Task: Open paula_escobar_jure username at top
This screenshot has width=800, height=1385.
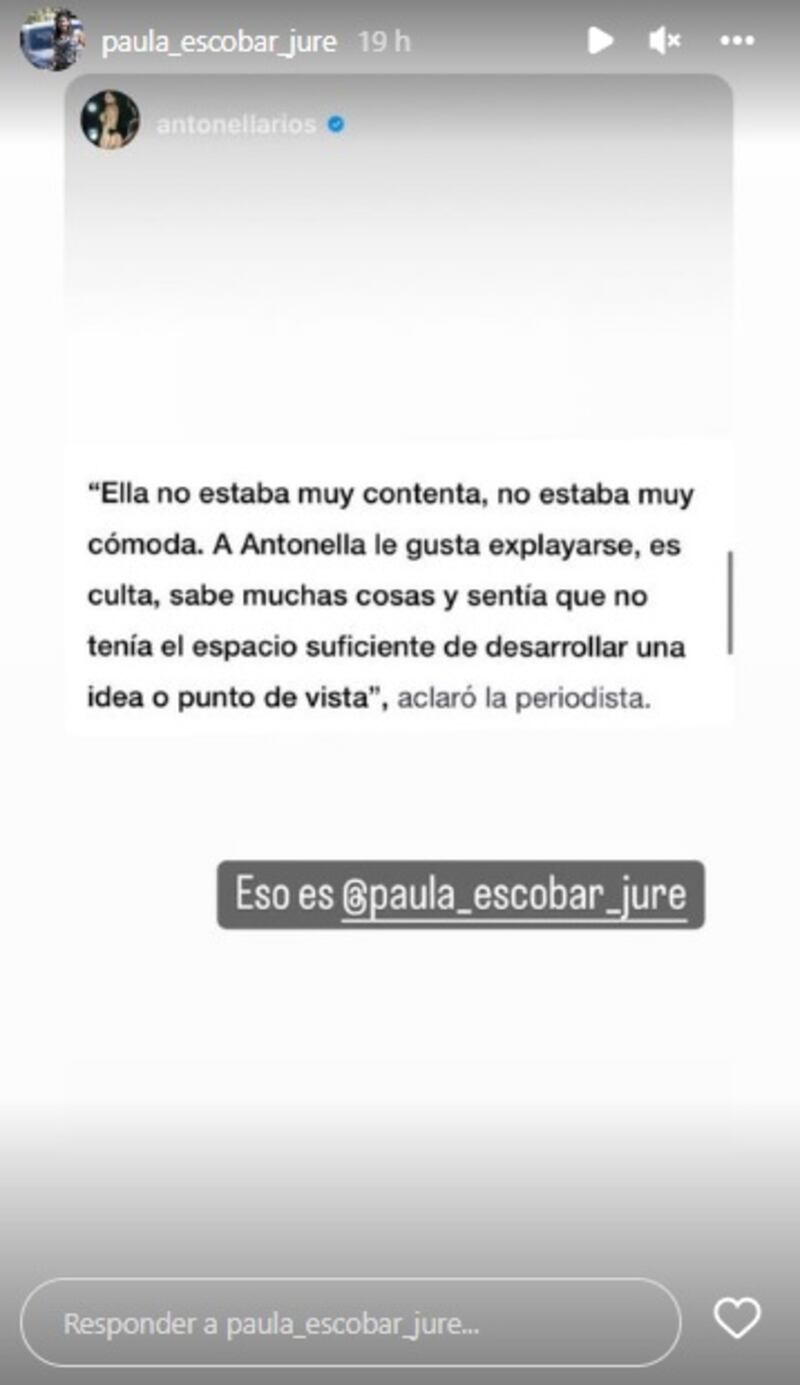Action: [x=219, y=42]
